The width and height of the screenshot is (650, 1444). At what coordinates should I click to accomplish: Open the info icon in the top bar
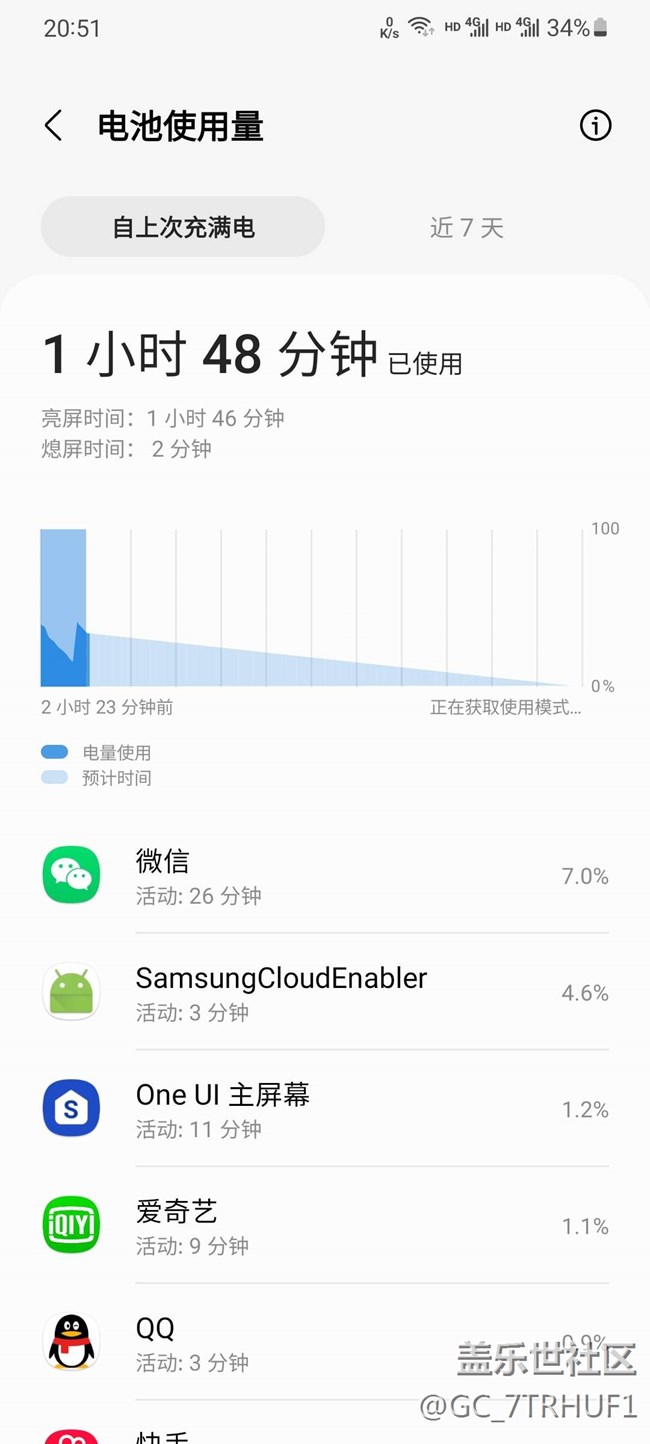tap(595, 125)
